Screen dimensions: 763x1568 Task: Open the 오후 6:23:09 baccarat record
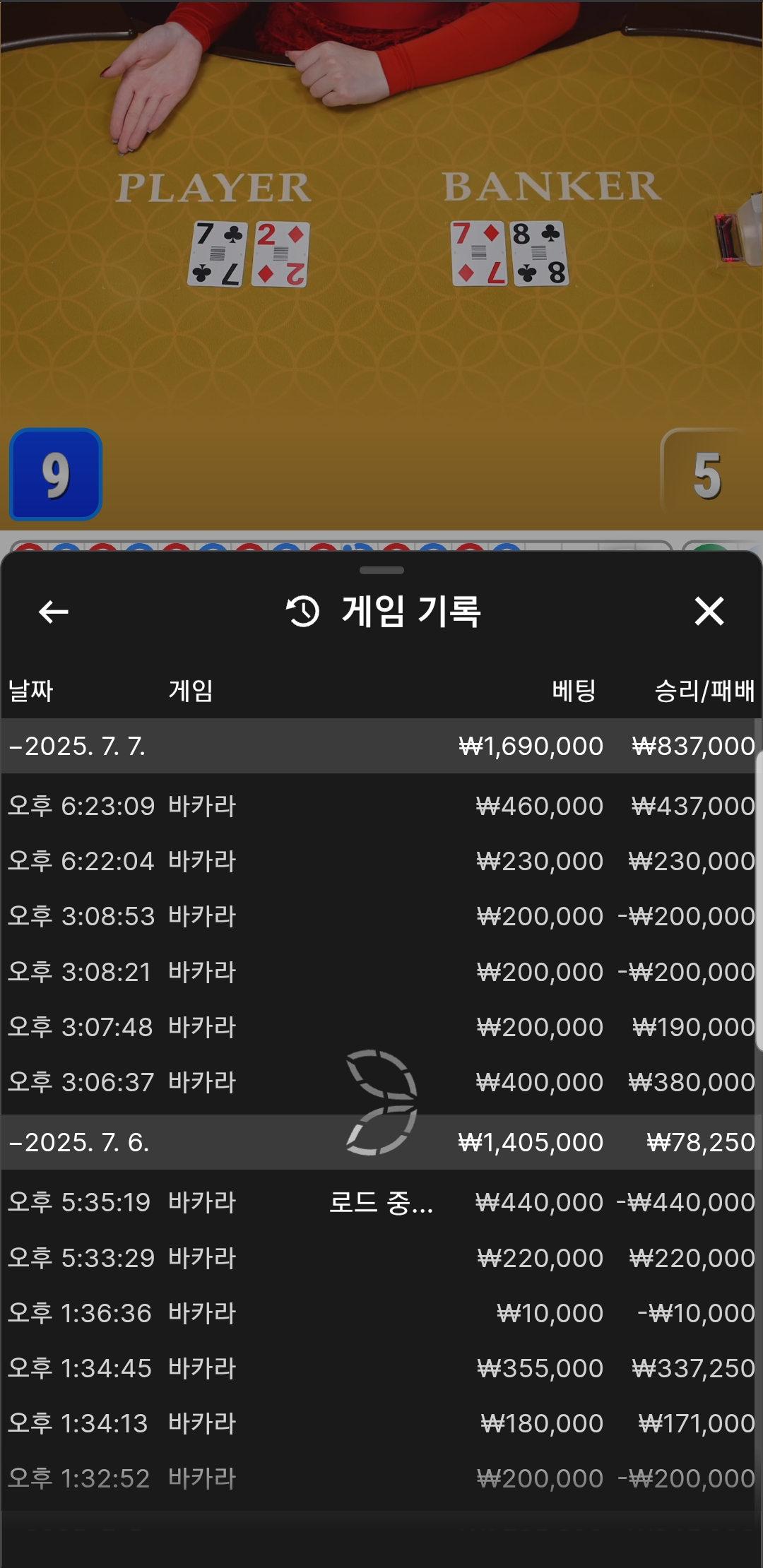click(381, 806)
